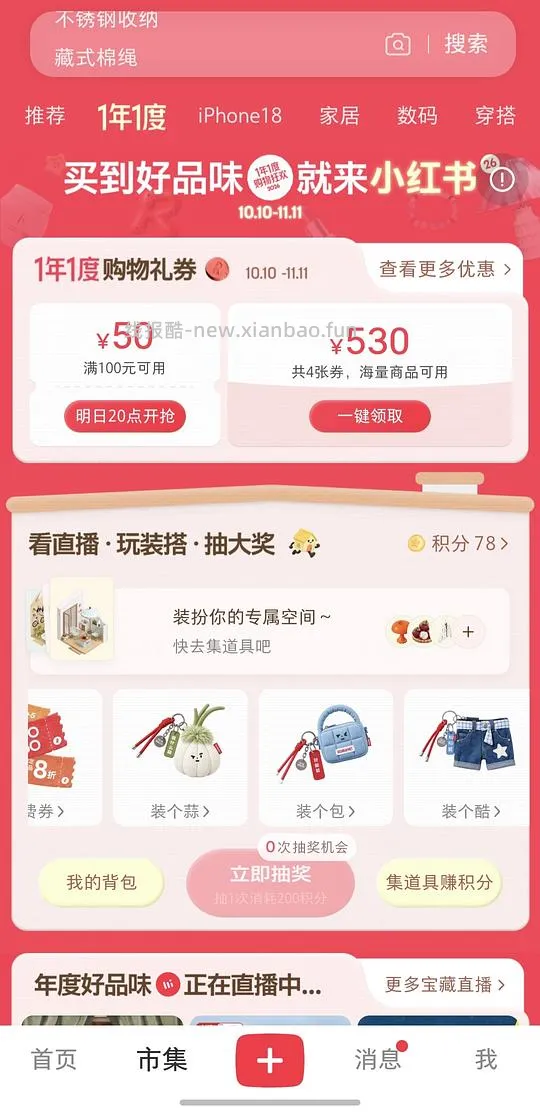This screenshot has height=1117, width=540.
Task: Open the camera search icon
Action: tap(398, 45)
